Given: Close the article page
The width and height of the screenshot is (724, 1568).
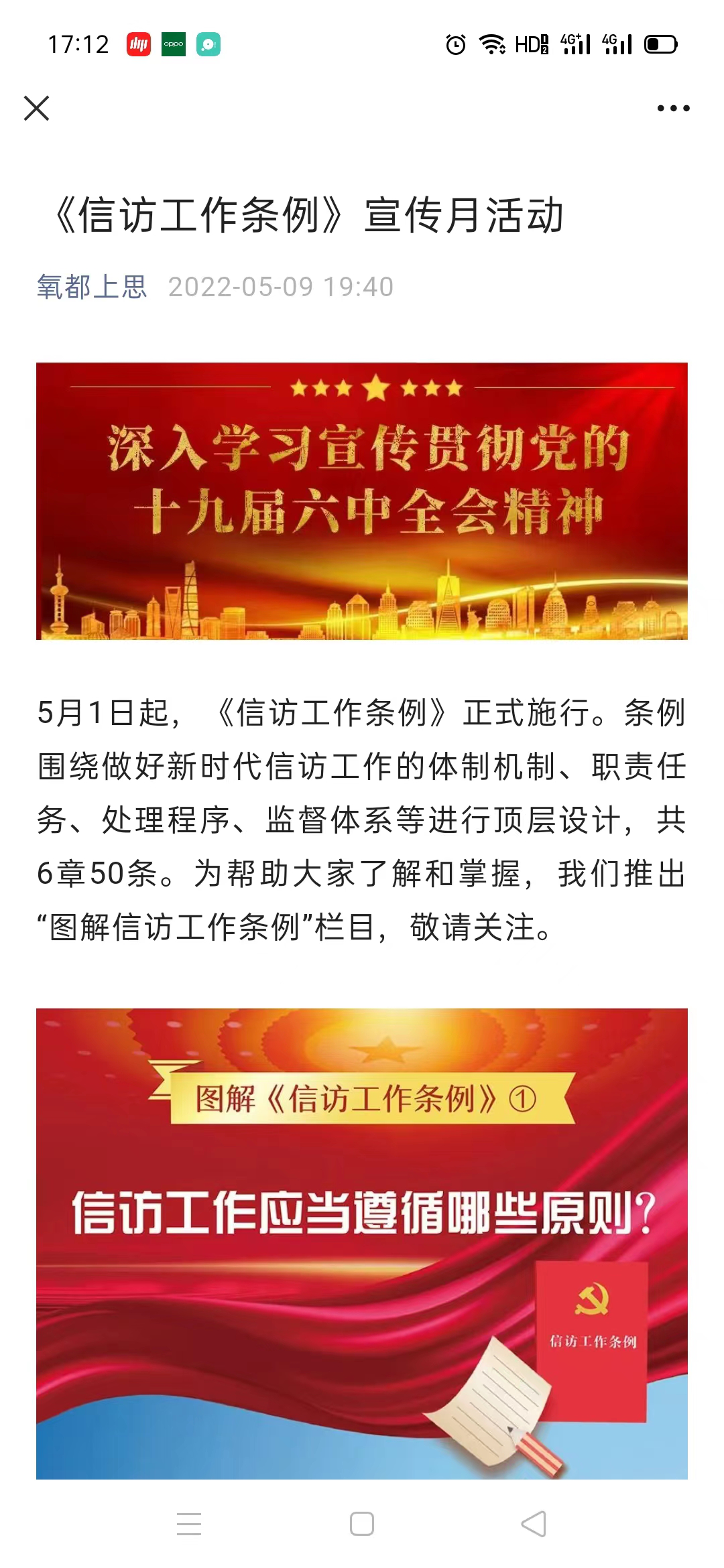Looking at the screenshot, I should point(37,108).
